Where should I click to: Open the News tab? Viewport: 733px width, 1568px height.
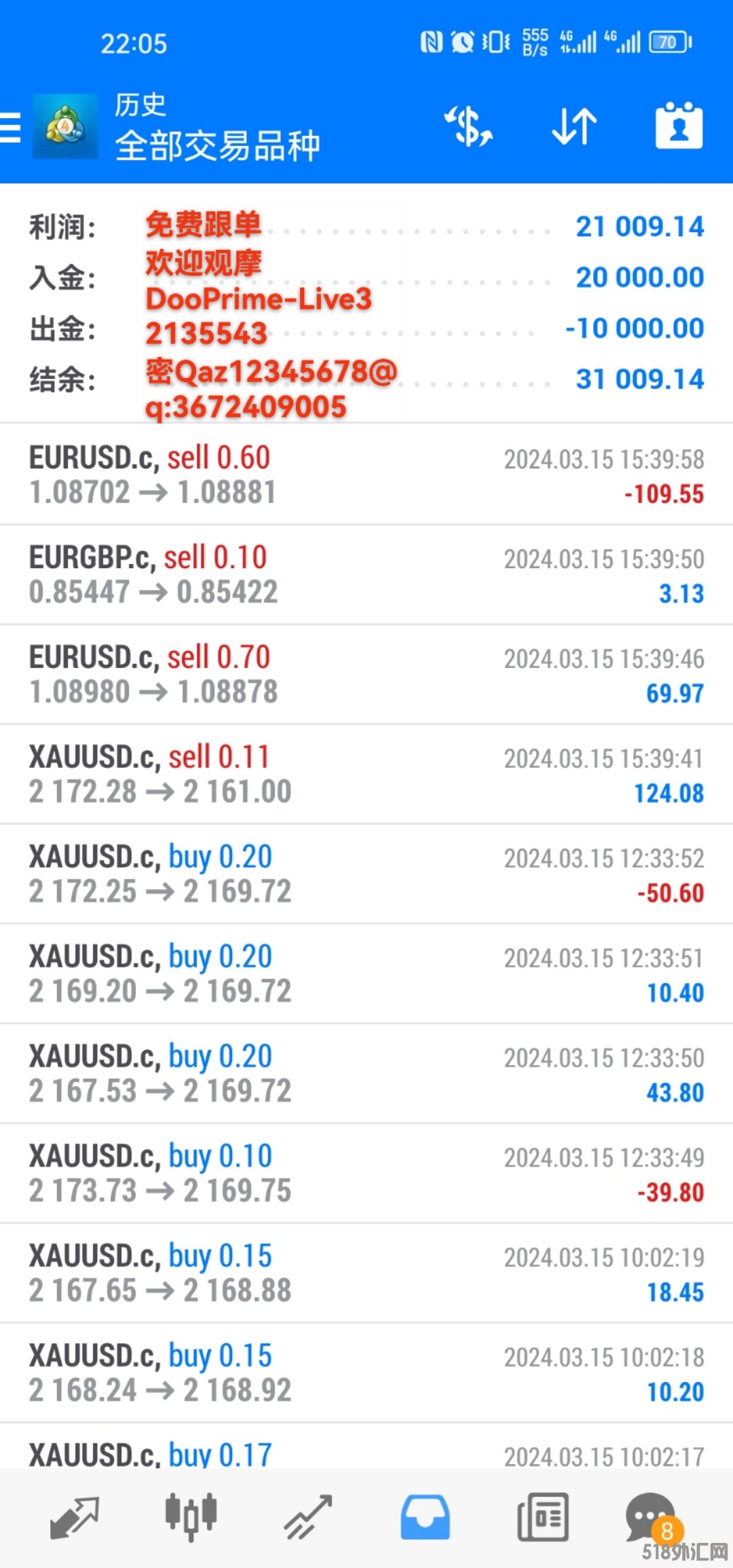click(x=542, y=1517)
